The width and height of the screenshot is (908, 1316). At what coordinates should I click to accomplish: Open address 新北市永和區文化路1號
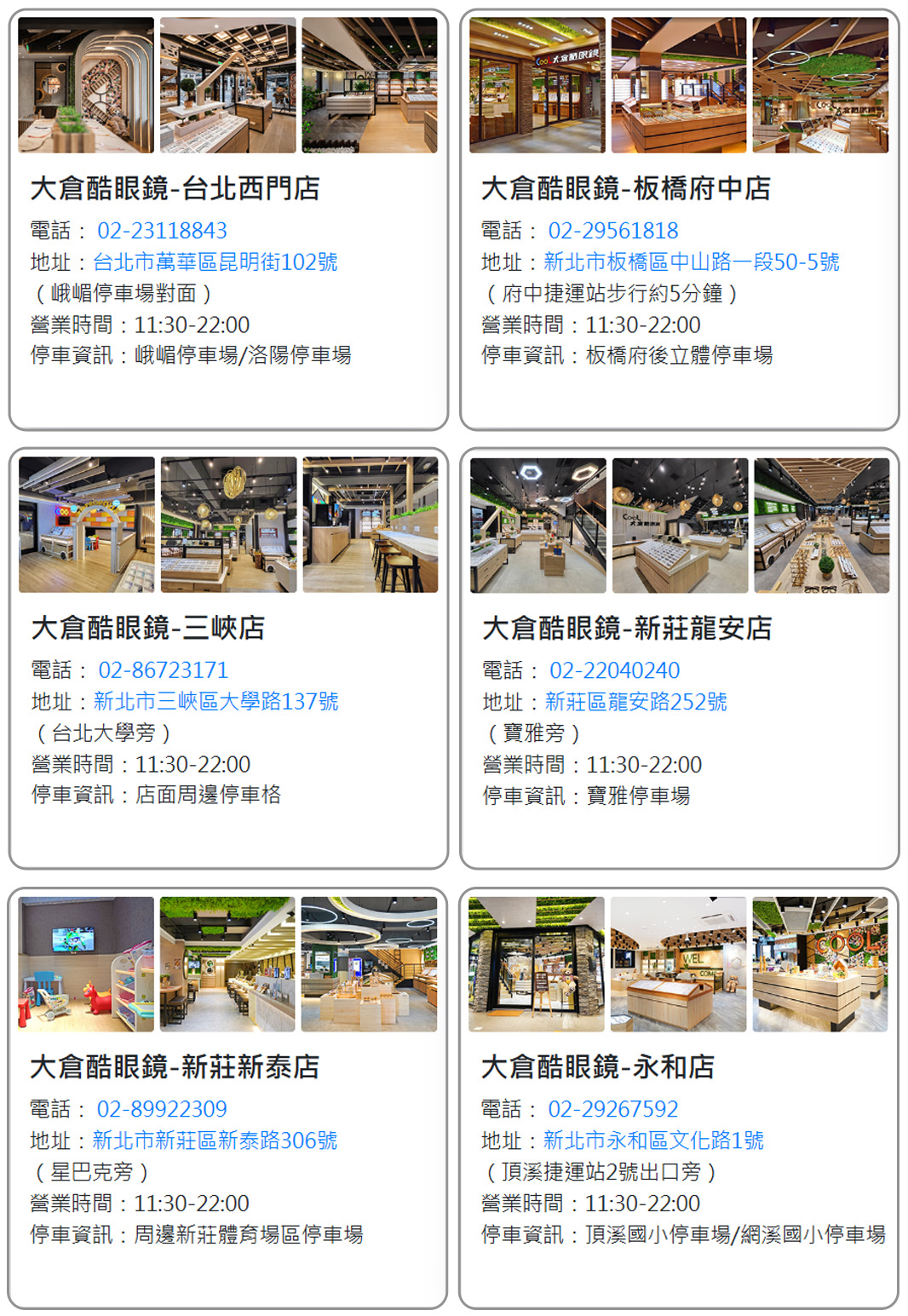(x=653, y=1140)
